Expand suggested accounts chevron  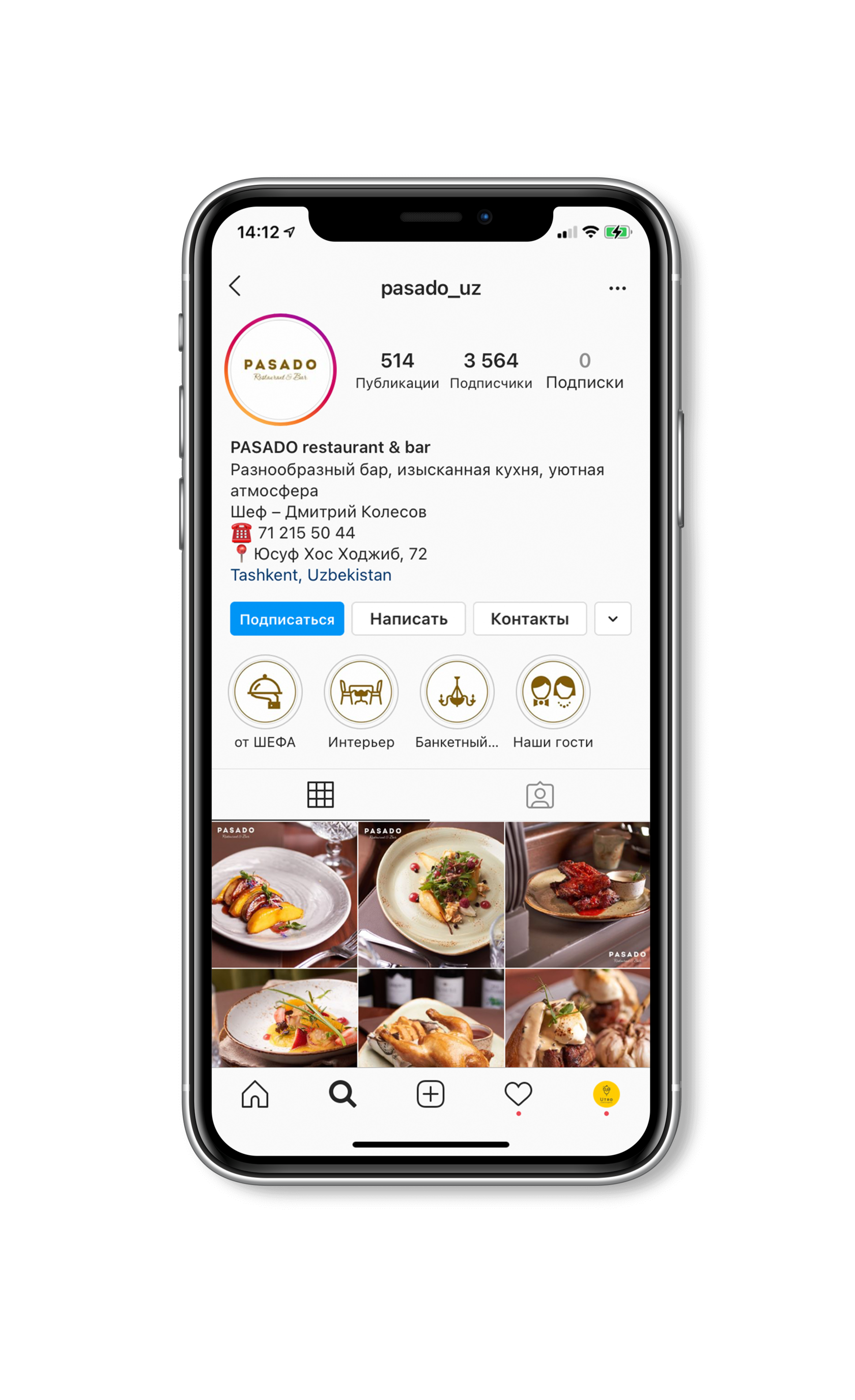click(612, 619)
